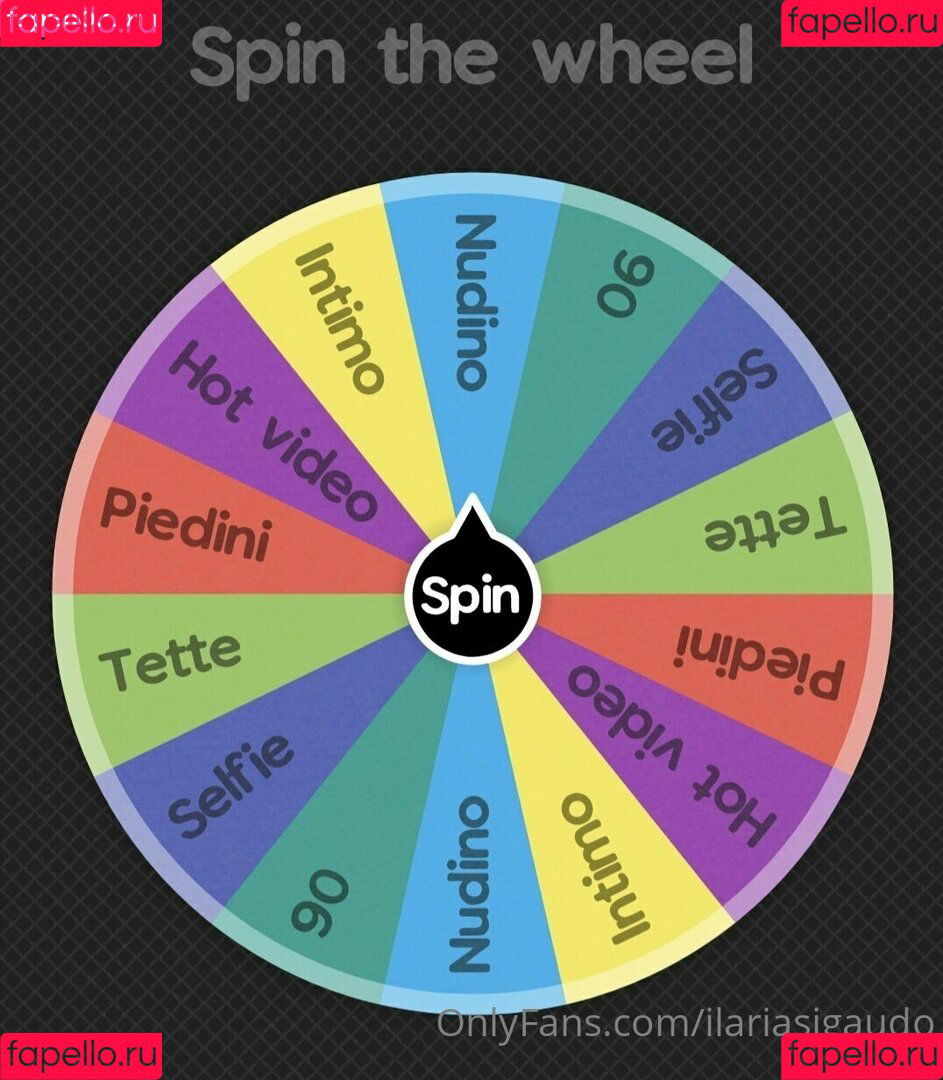Tap the Spin button at wheel center
The image size is (943, 1080).
coord(471,596)
